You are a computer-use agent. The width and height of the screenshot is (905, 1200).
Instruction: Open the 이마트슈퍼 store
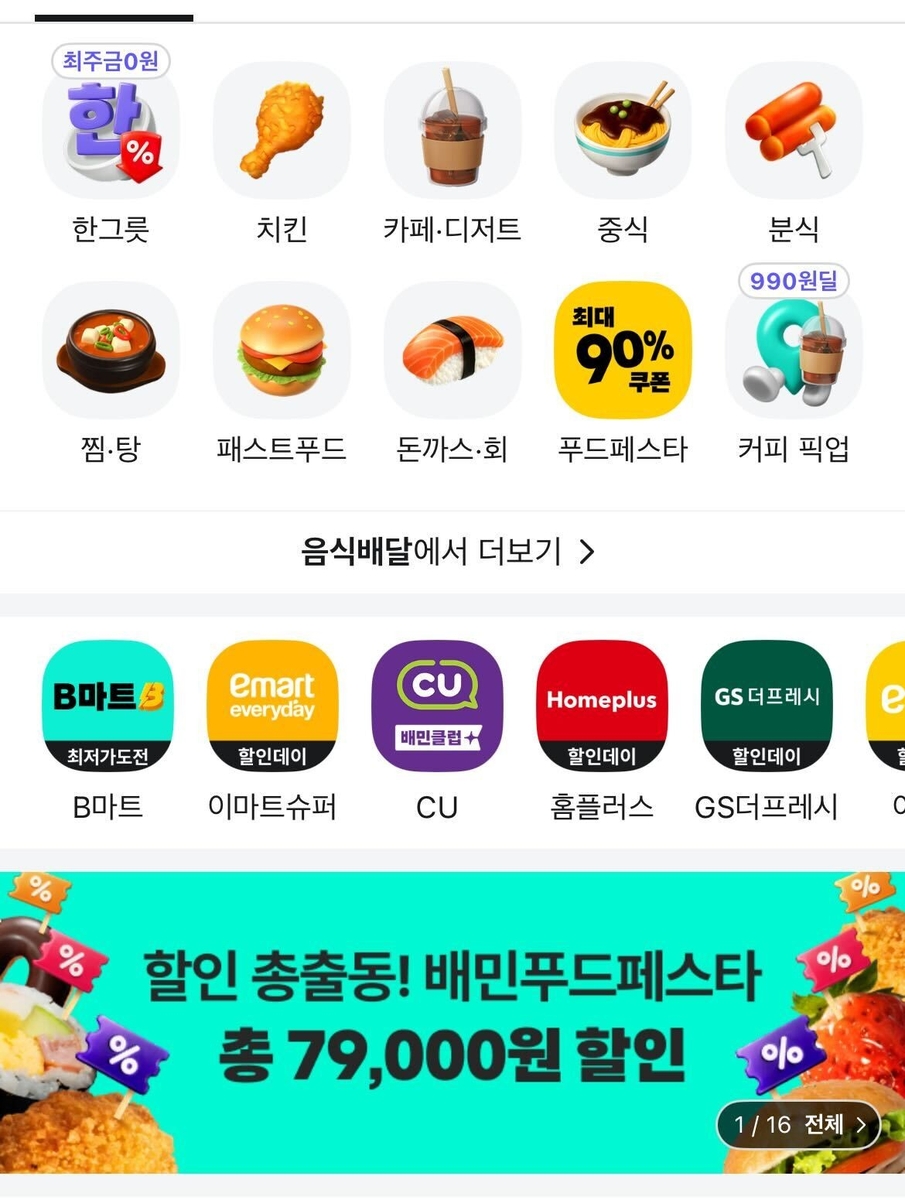[272, 705]
